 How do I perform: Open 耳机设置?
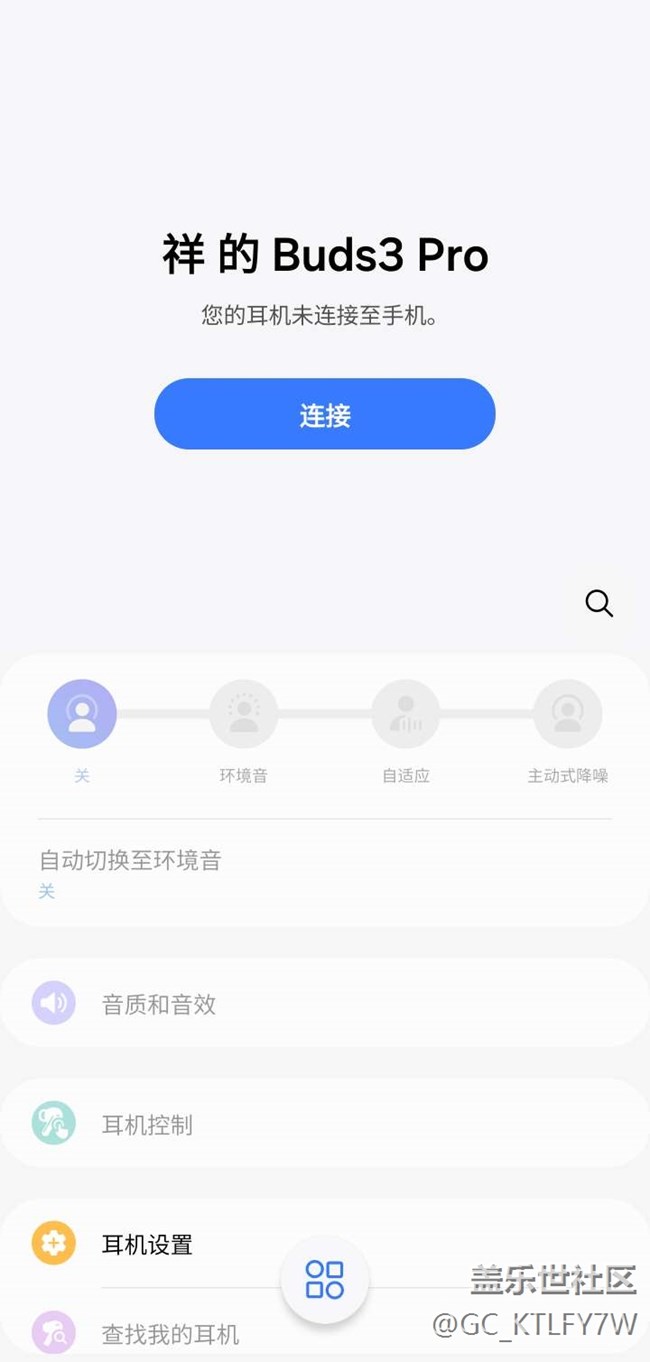pos(148,1245)
